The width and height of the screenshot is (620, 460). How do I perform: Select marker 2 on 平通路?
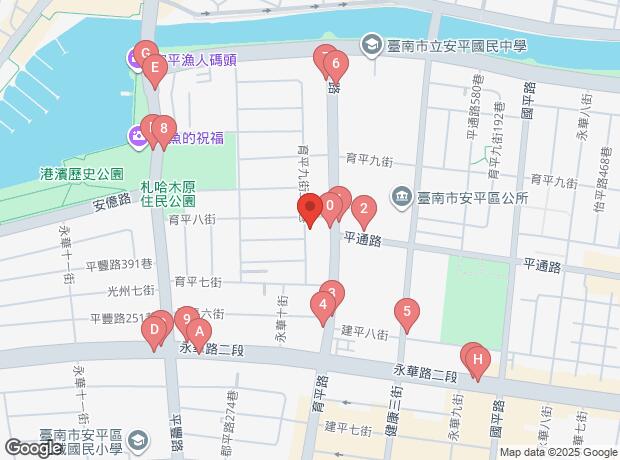pyautogui.click(x=364, y=210)
